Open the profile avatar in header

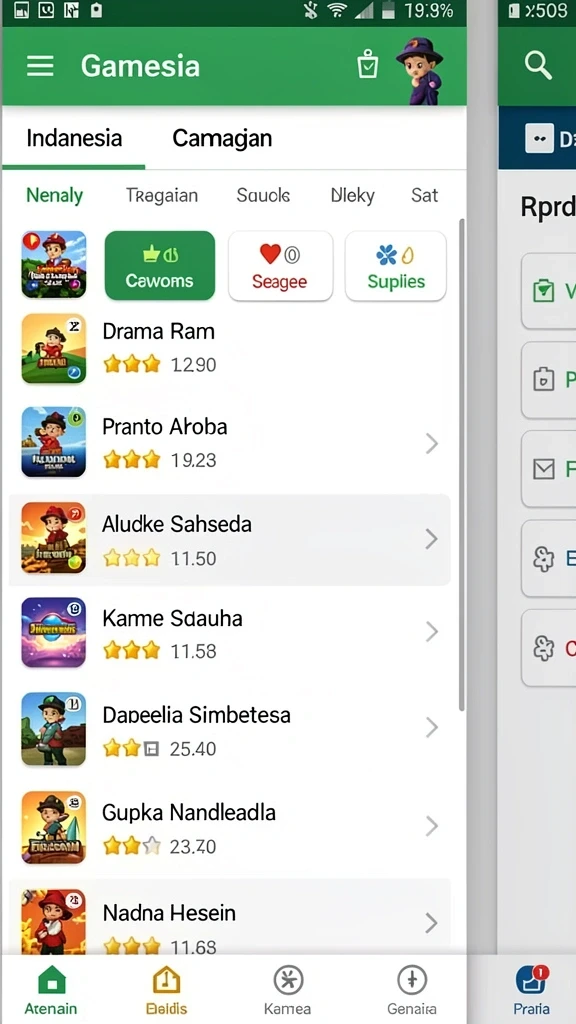point(419,71)
